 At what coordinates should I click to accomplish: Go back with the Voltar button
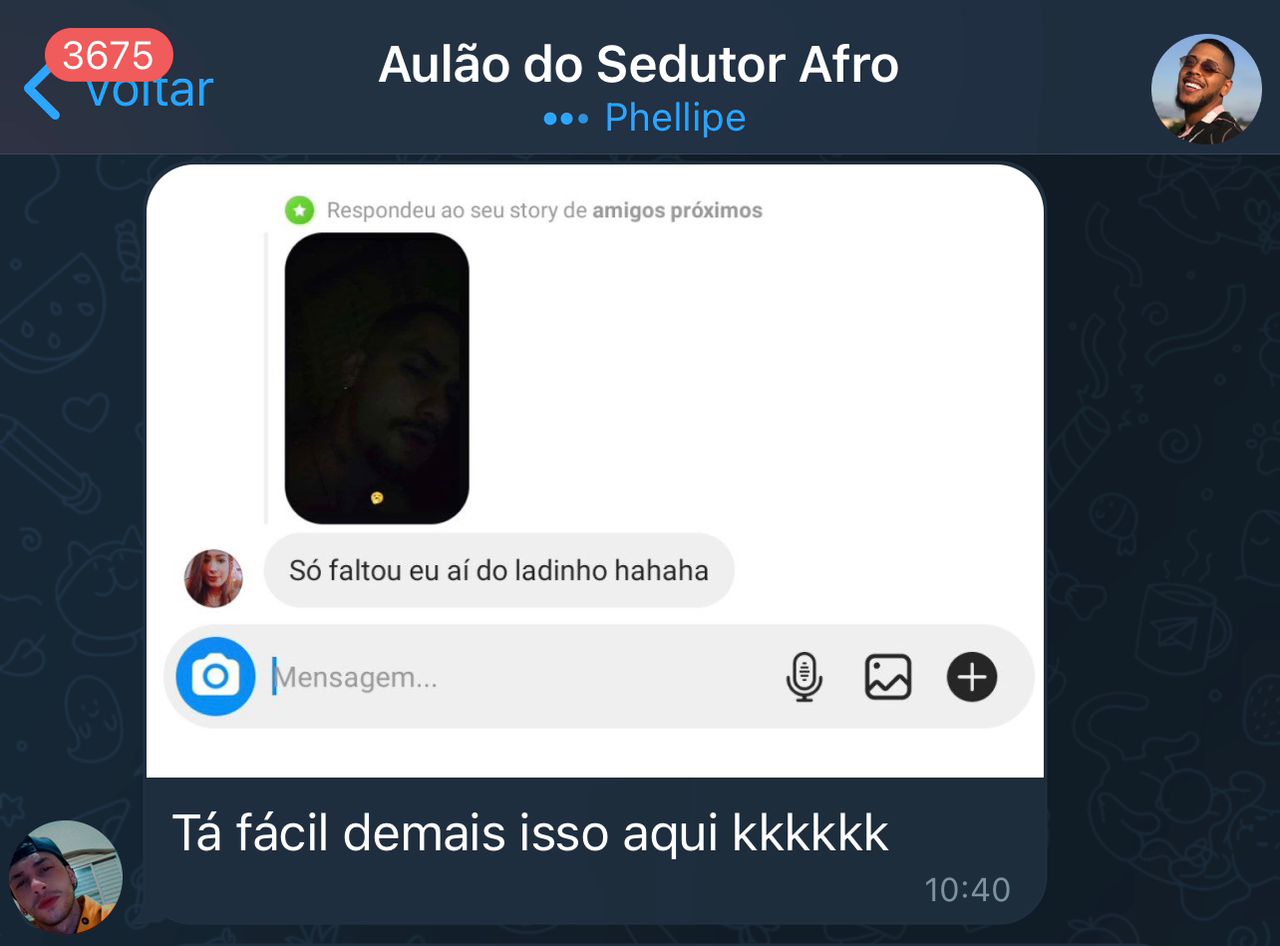click(118, 91)
